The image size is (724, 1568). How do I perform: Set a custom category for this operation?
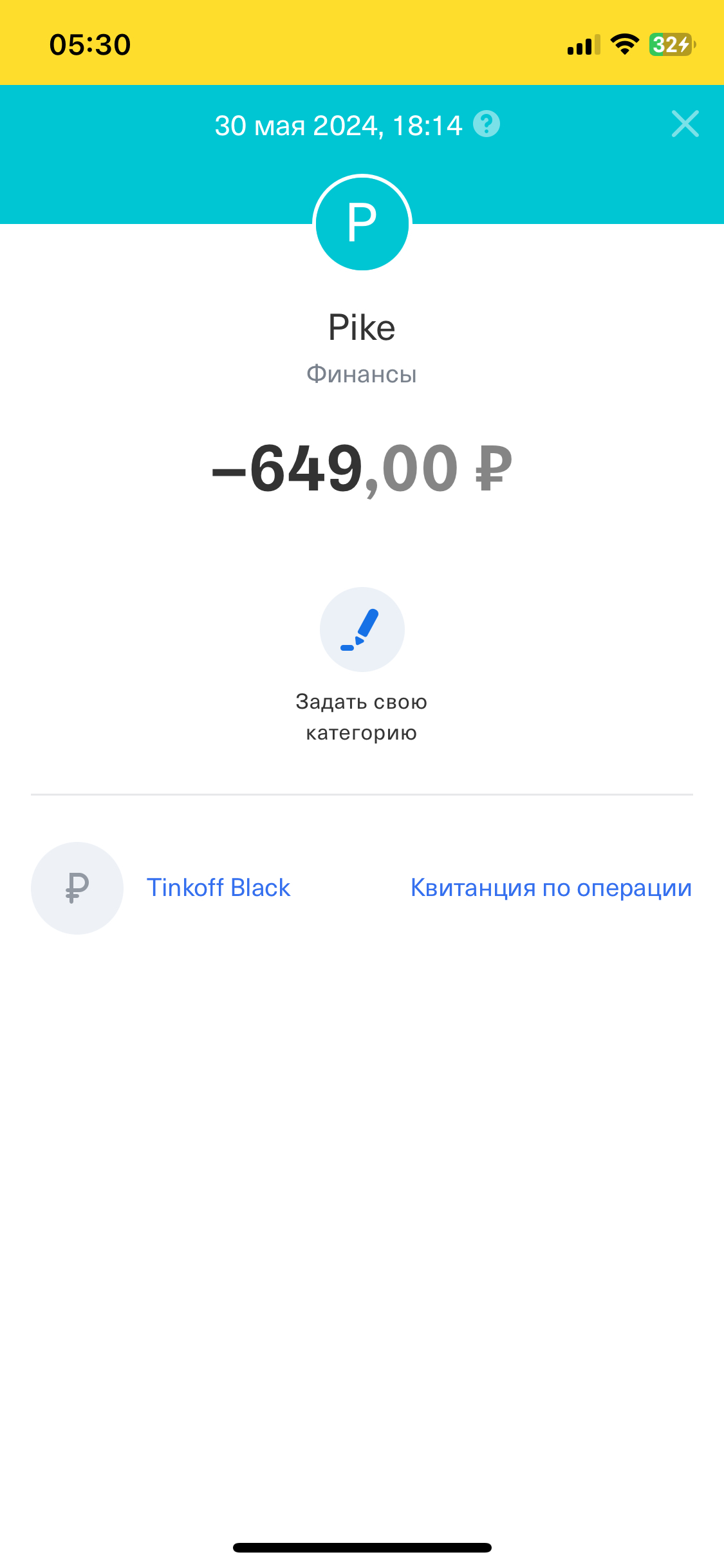(x=362, y=630)
